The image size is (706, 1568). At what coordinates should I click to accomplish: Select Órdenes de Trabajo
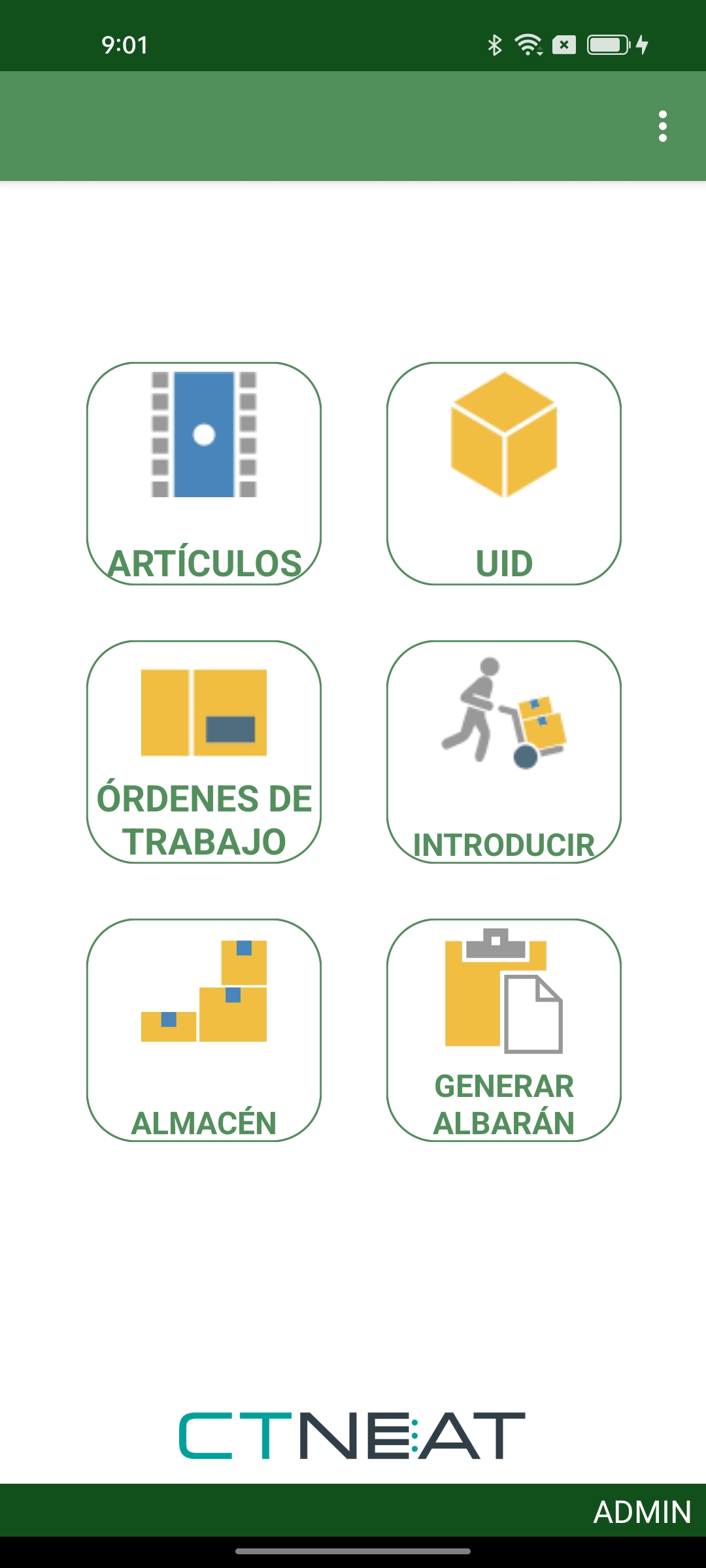[x=204, y=751]
